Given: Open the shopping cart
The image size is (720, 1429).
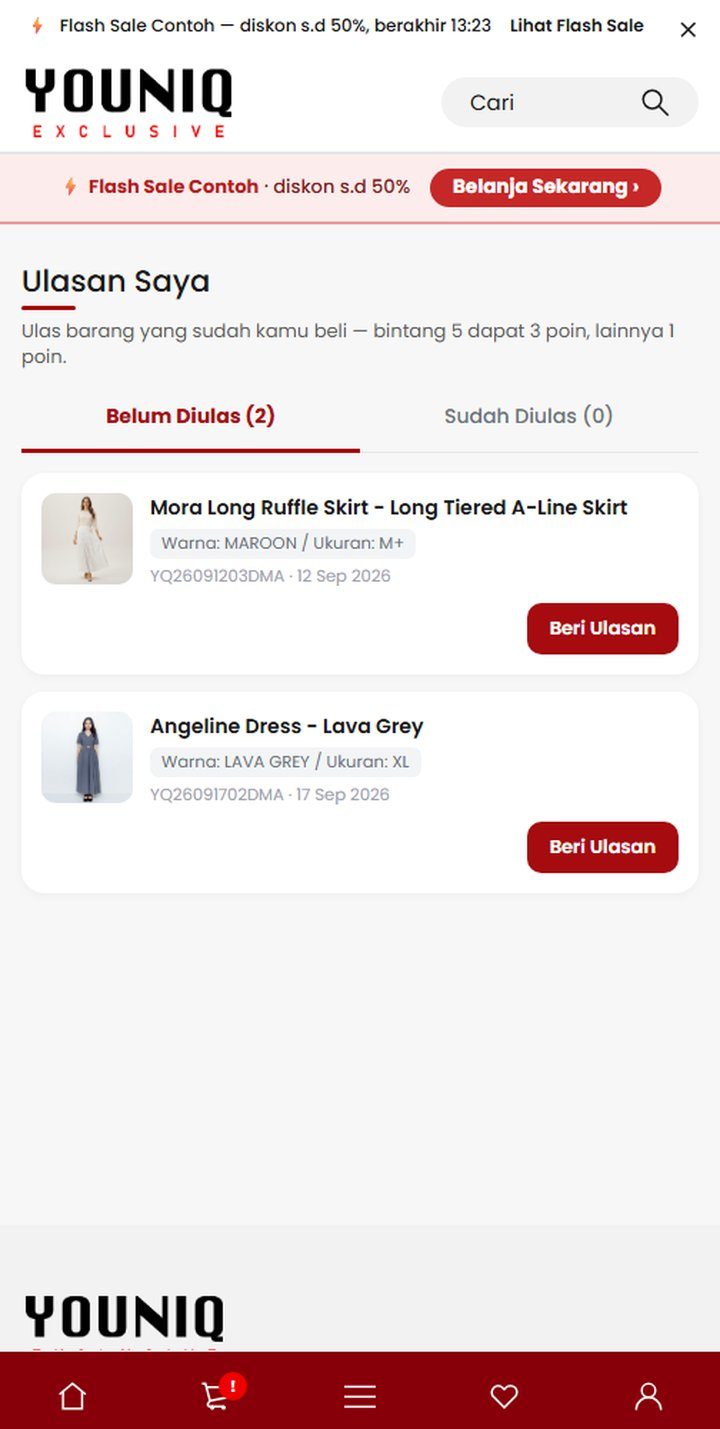Looking at the screenshot, I should [216, 1396].
